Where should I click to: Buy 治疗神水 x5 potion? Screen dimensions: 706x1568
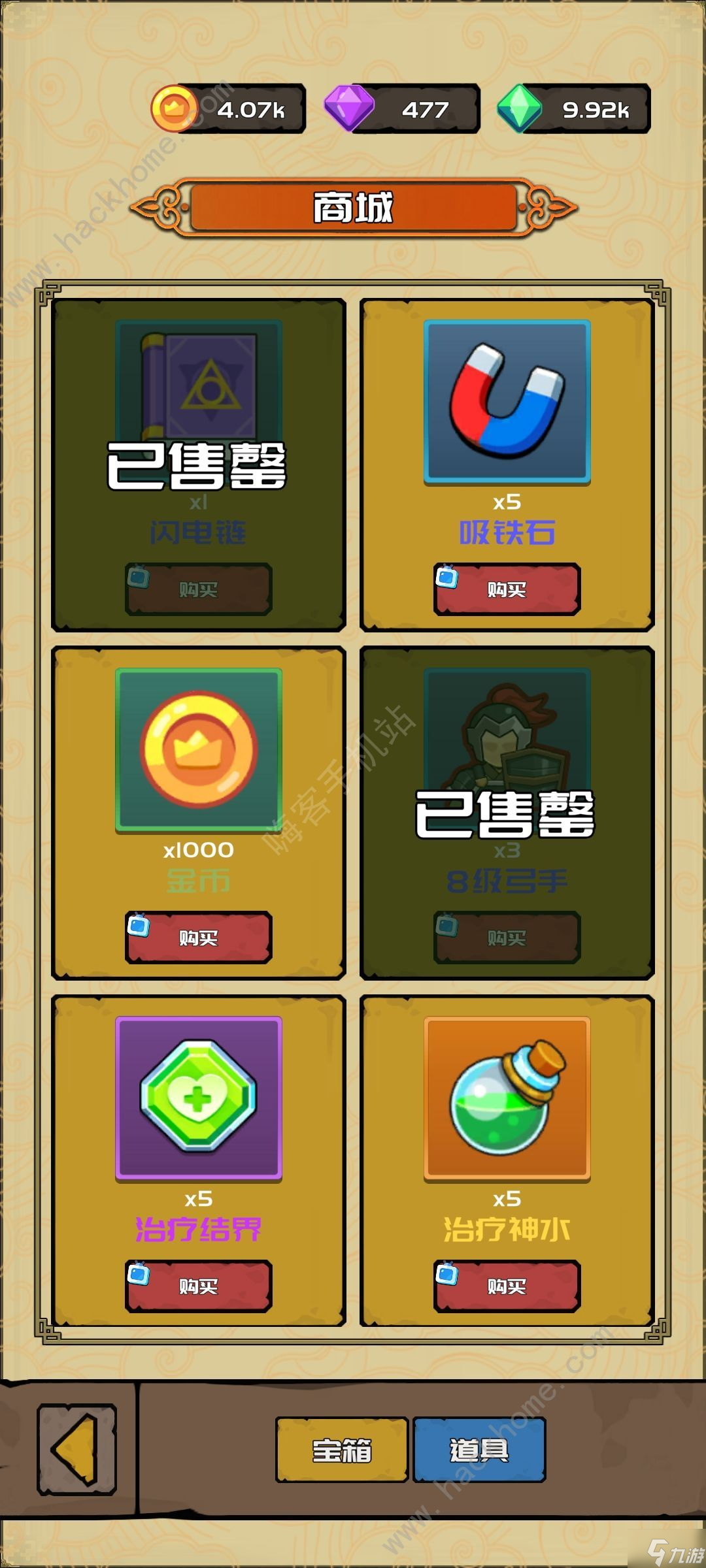507,1286
